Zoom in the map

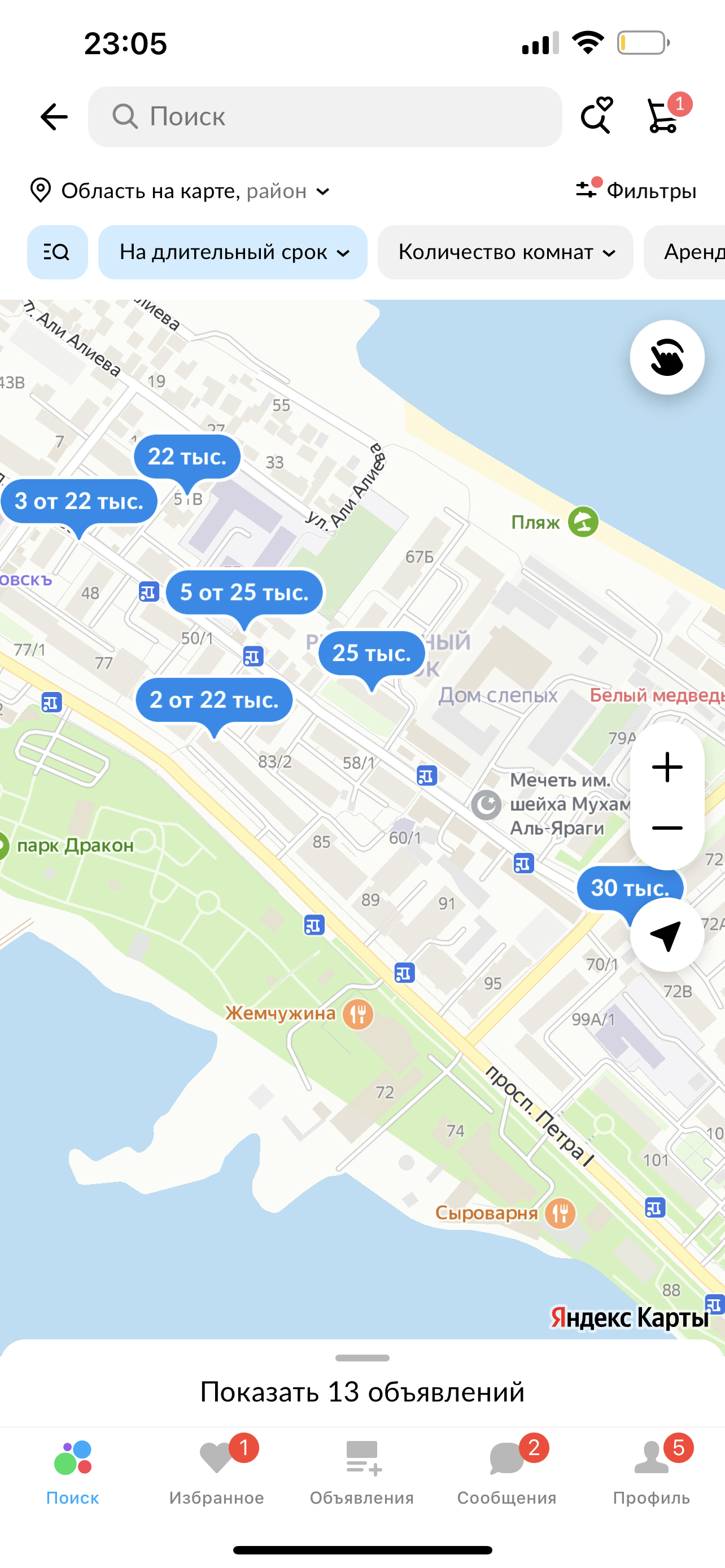coord(667,767)
